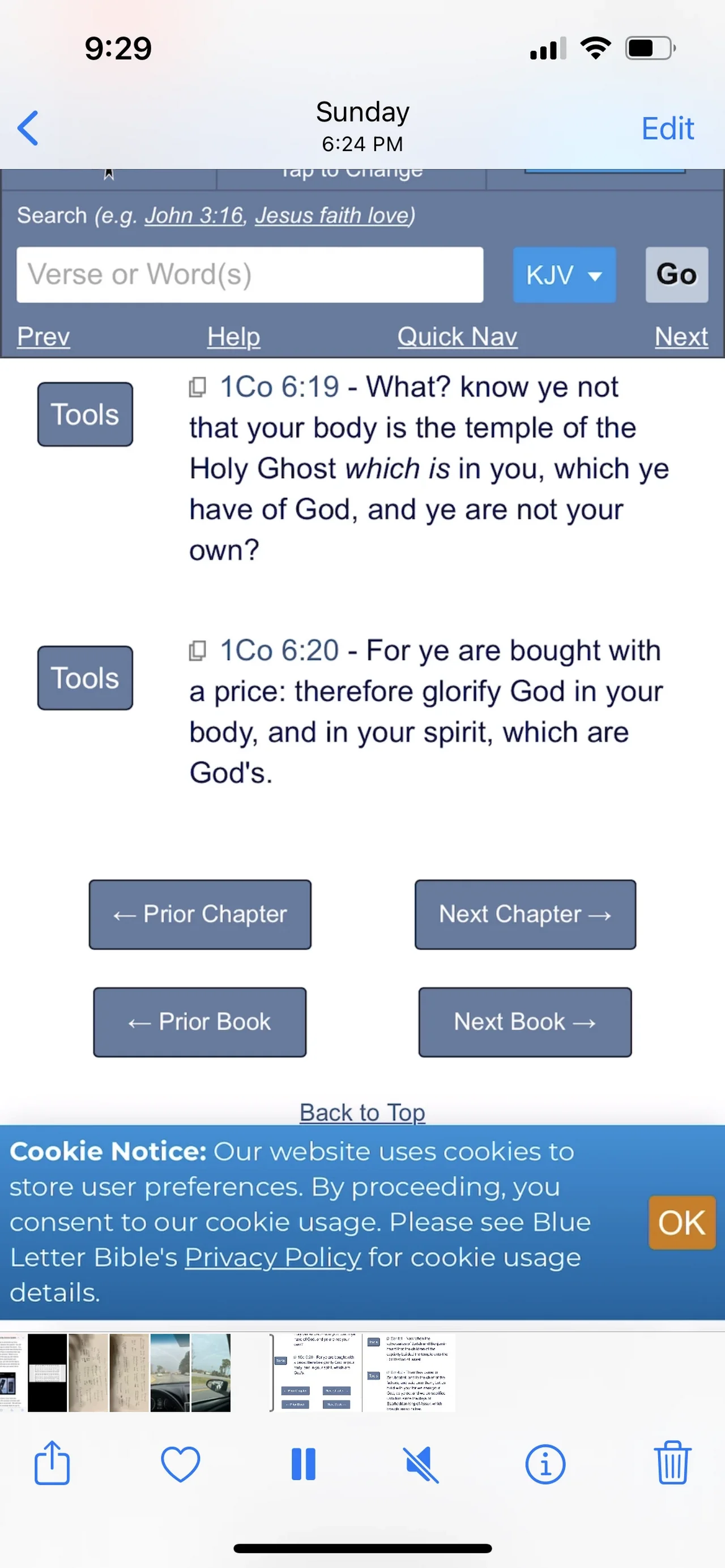The image size is (725, 1568).
Task: Open the road photo thumbnail in strip
Action: pos(170,1372)
